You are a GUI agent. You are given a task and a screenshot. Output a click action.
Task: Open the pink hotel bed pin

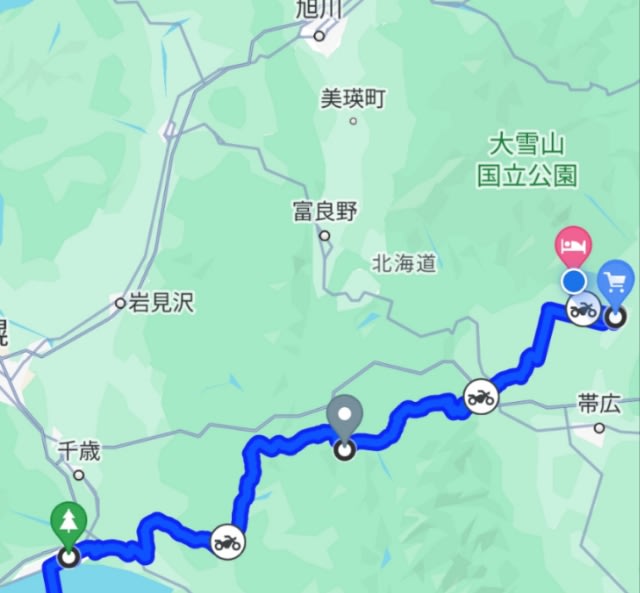pyautogui.click(x=573, y=245)
